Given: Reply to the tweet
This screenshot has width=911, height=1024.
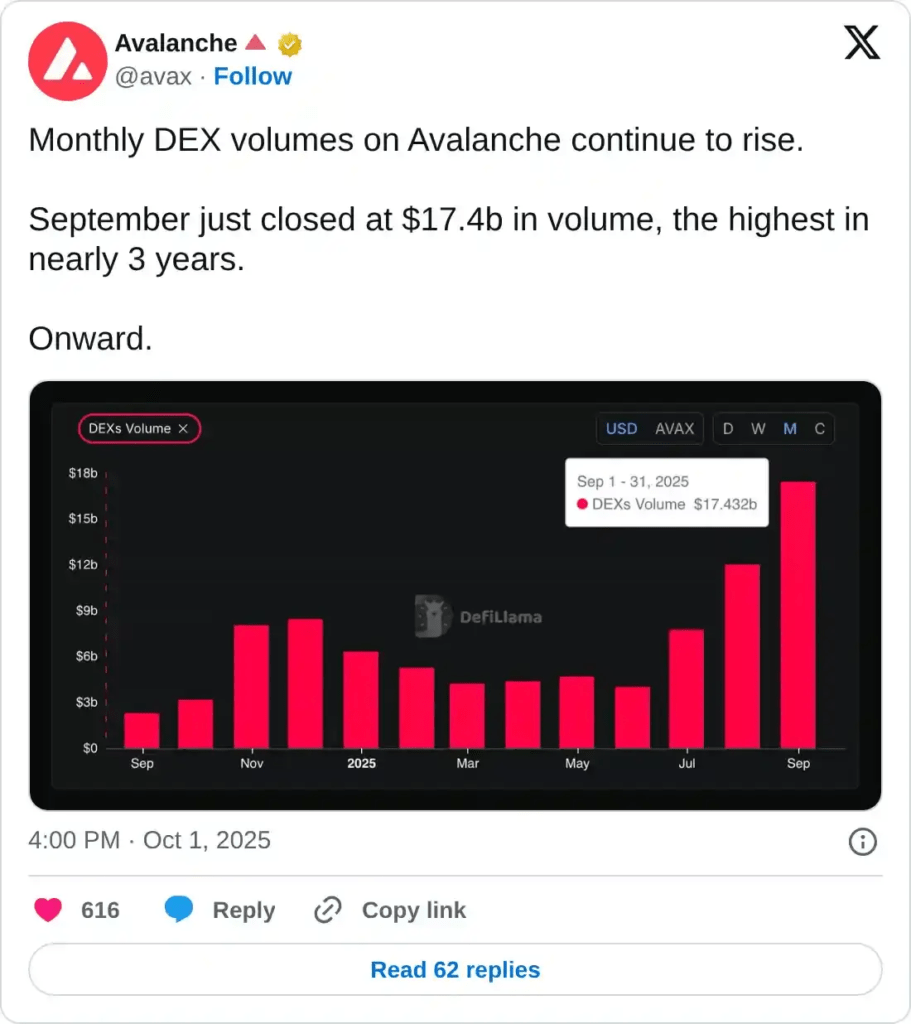Looking at the screenshot, I should 220,910.
